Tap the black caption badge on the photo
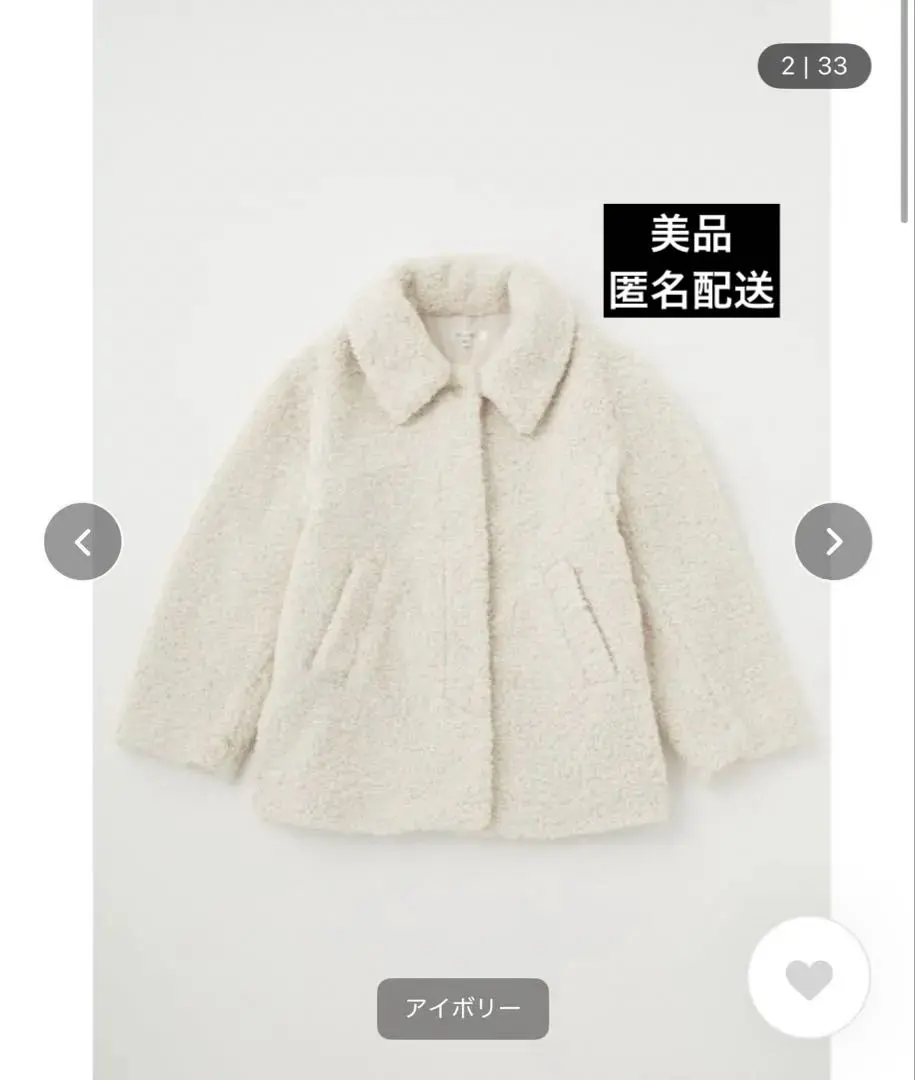 [690, 262]
